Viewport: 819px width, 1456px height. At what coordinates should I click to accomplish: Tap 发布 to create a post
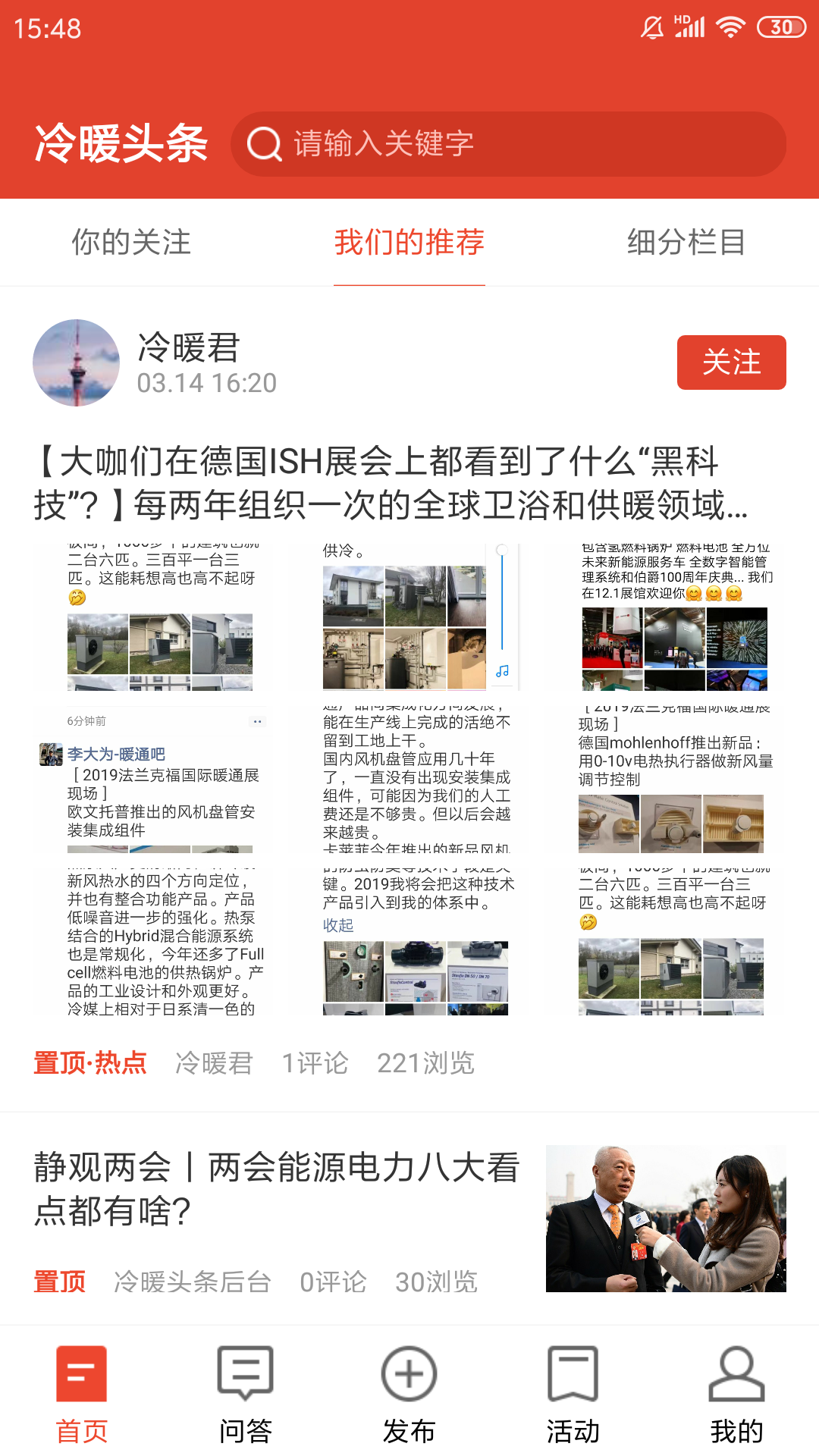(409, 1394)
